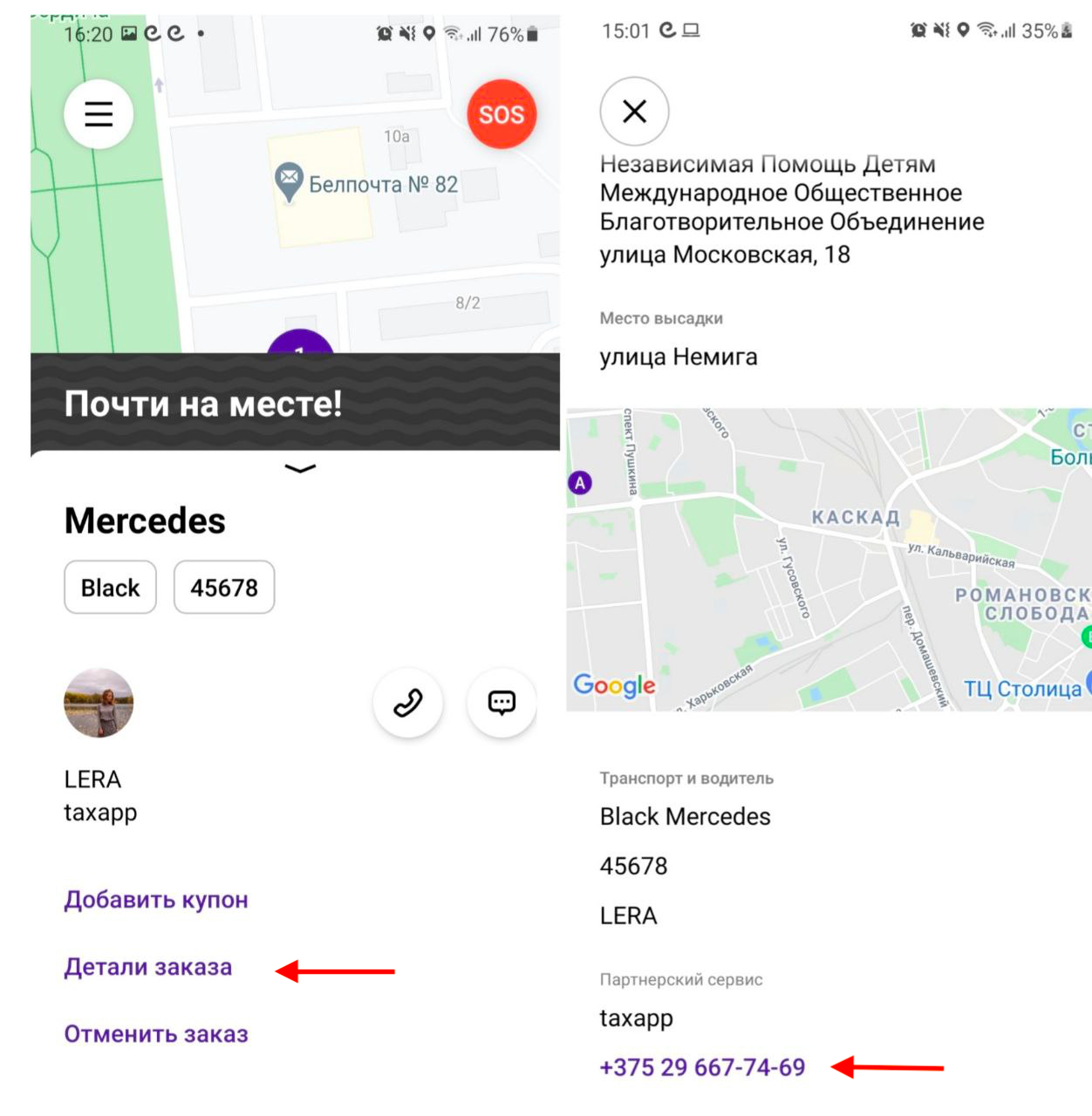The width and height of the screenshot is (1092, 1116).
Task: Dial partner number +375 29 667-74-69
Action: [x=702, y=1067]
